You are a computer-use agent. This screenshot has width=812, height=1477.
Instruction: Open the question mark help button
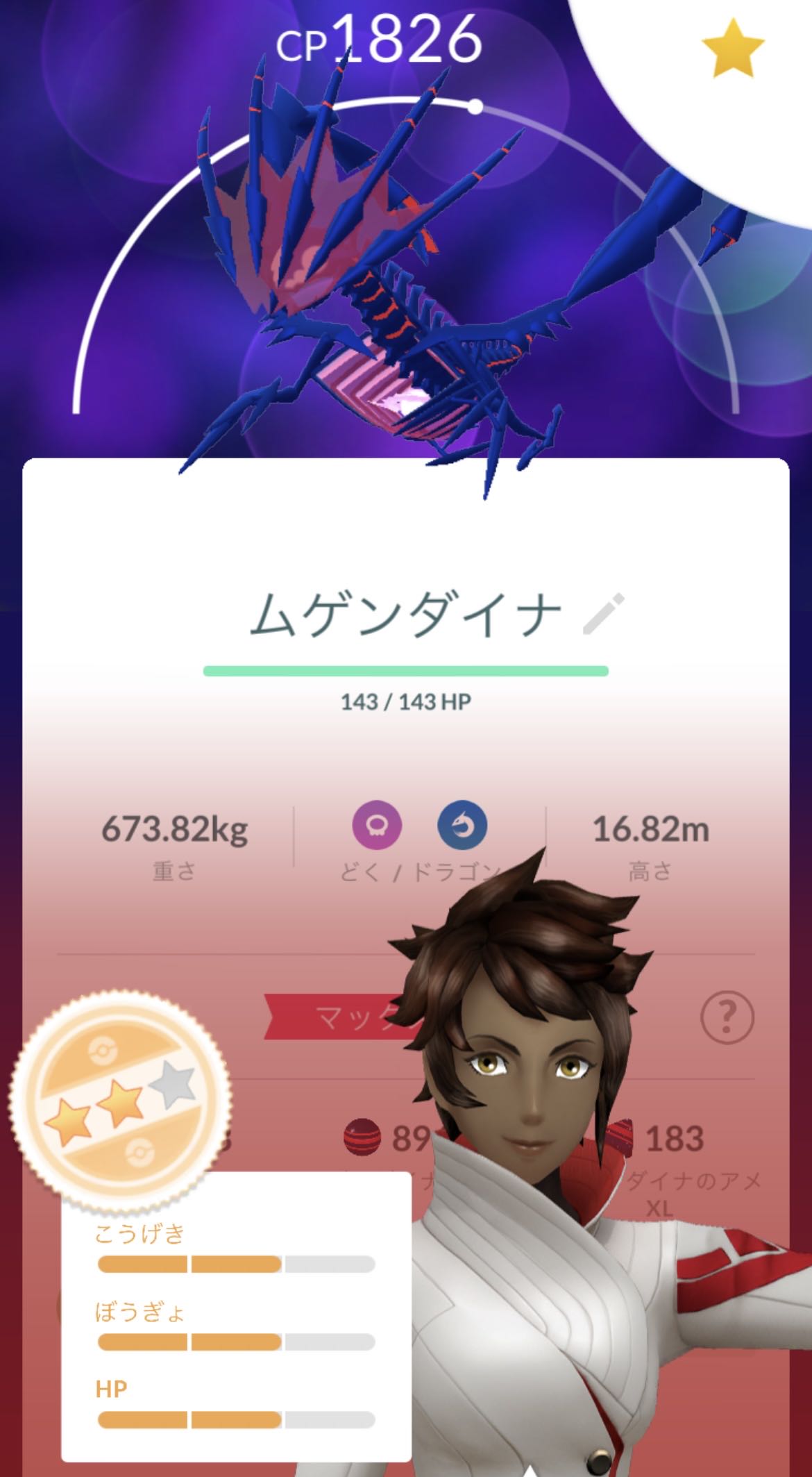[x=727, y=1018]
